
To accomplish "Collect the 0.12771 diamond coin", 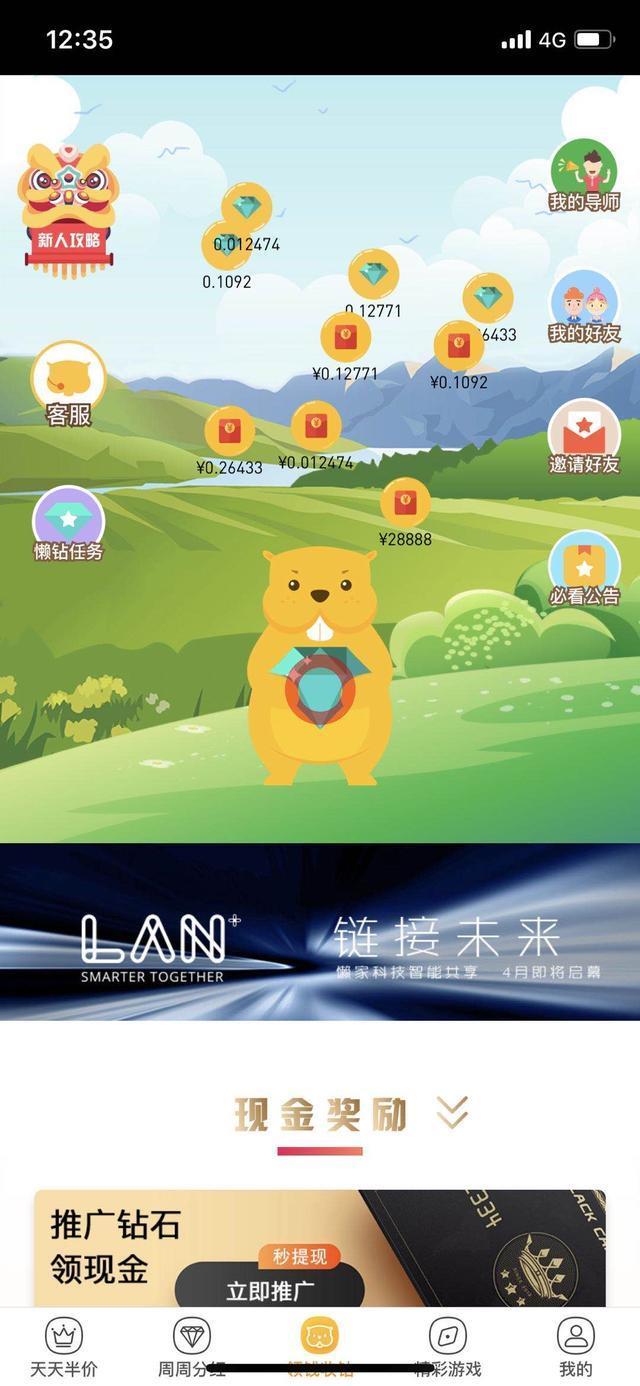I will (373, 274).
